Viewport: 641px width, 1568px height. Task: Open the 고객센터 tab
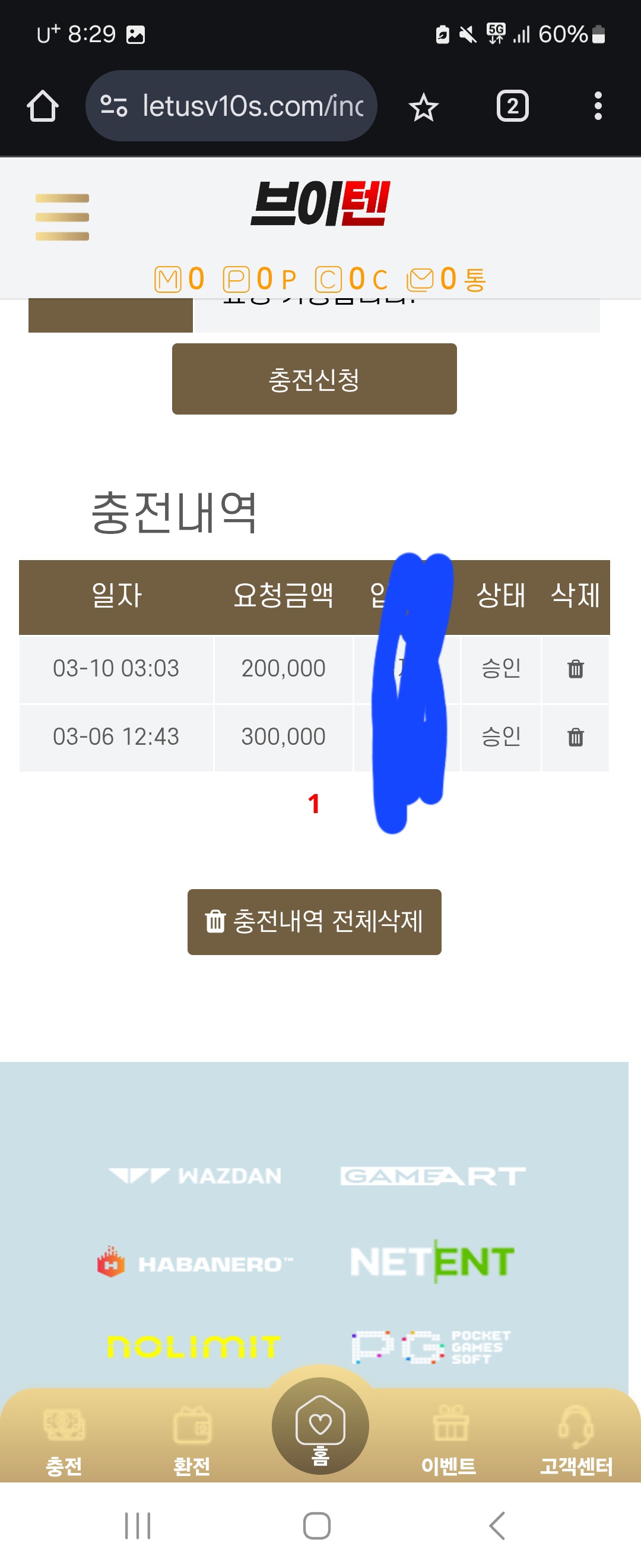(575, 1441)
